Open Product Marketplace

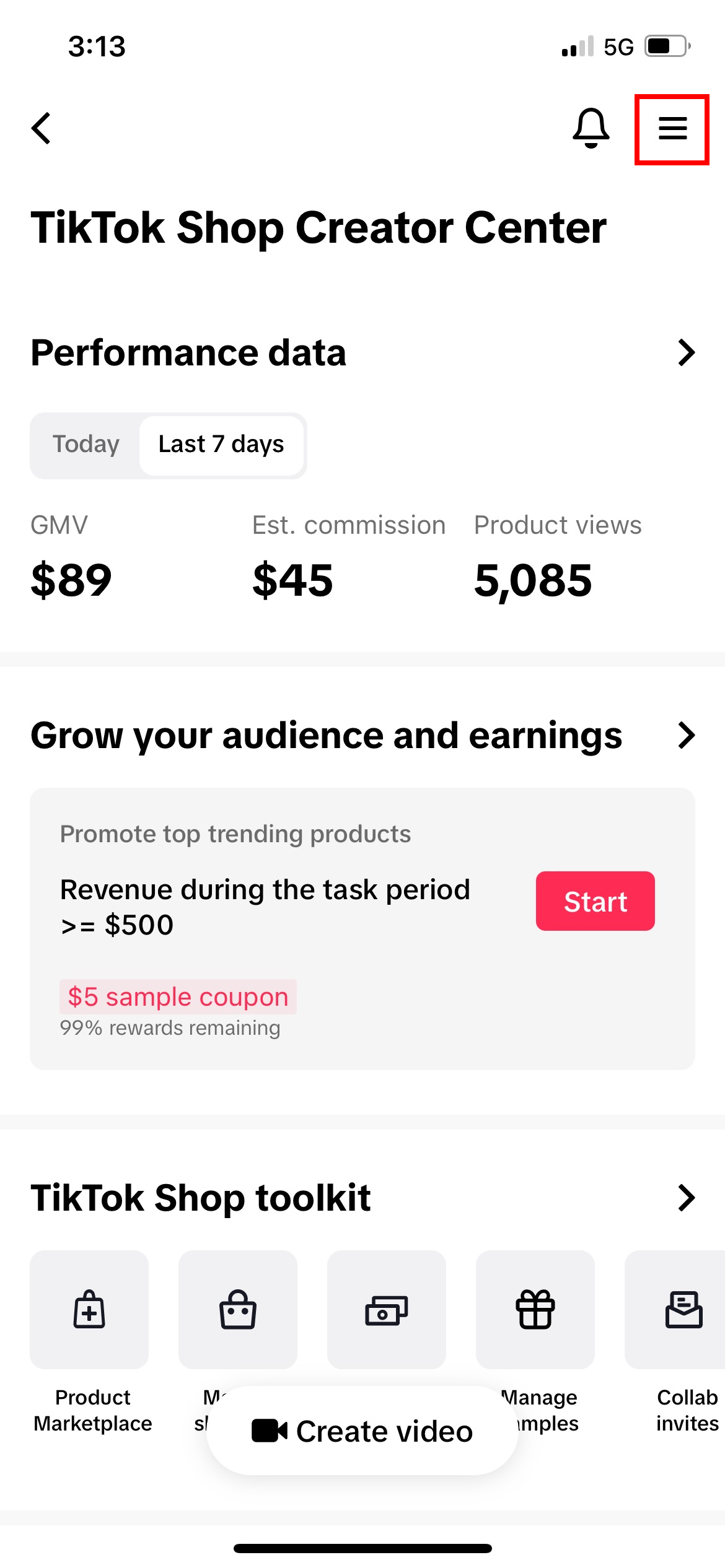click(90, 1310)
